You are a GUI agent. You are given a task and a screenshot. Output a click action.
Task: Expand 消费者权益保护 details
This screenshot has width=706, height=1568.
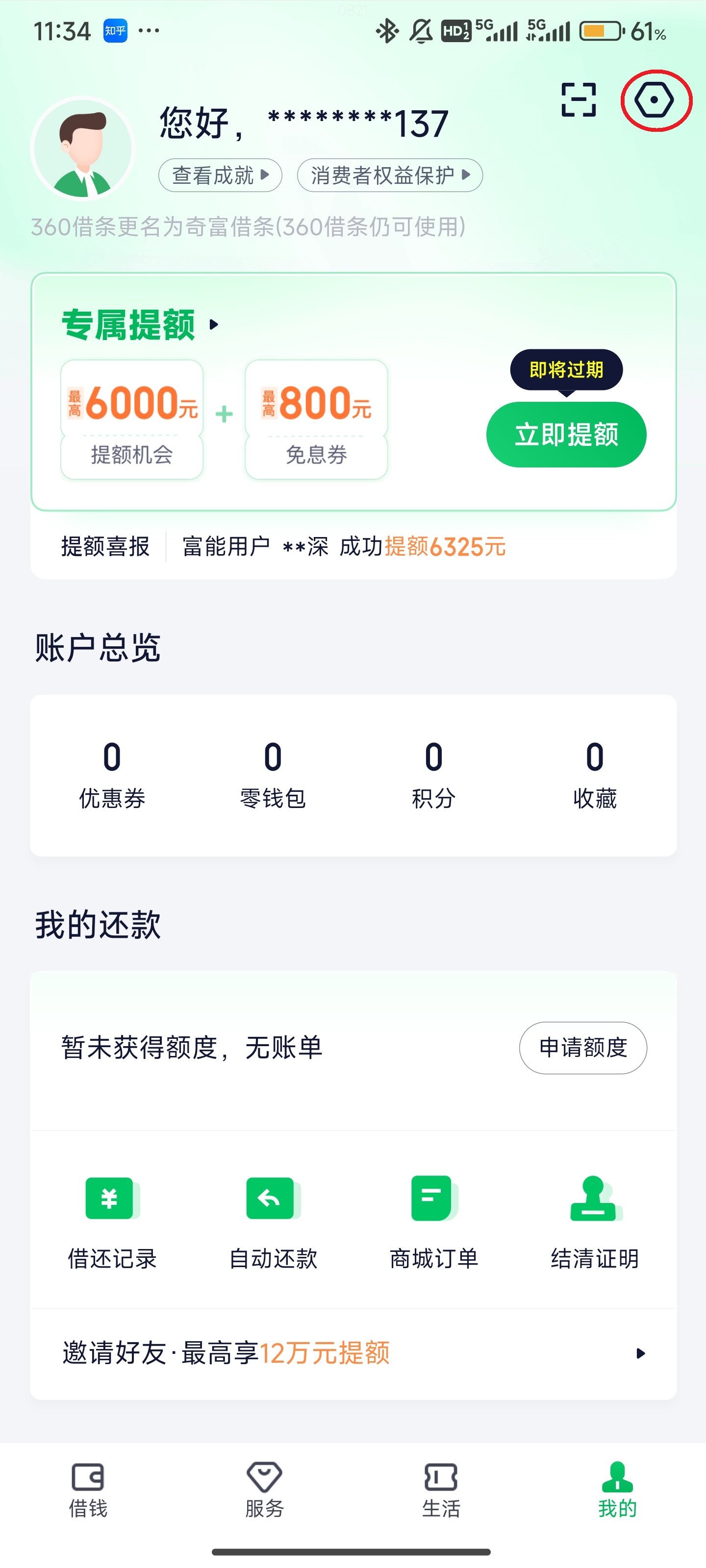pos(389,175)
